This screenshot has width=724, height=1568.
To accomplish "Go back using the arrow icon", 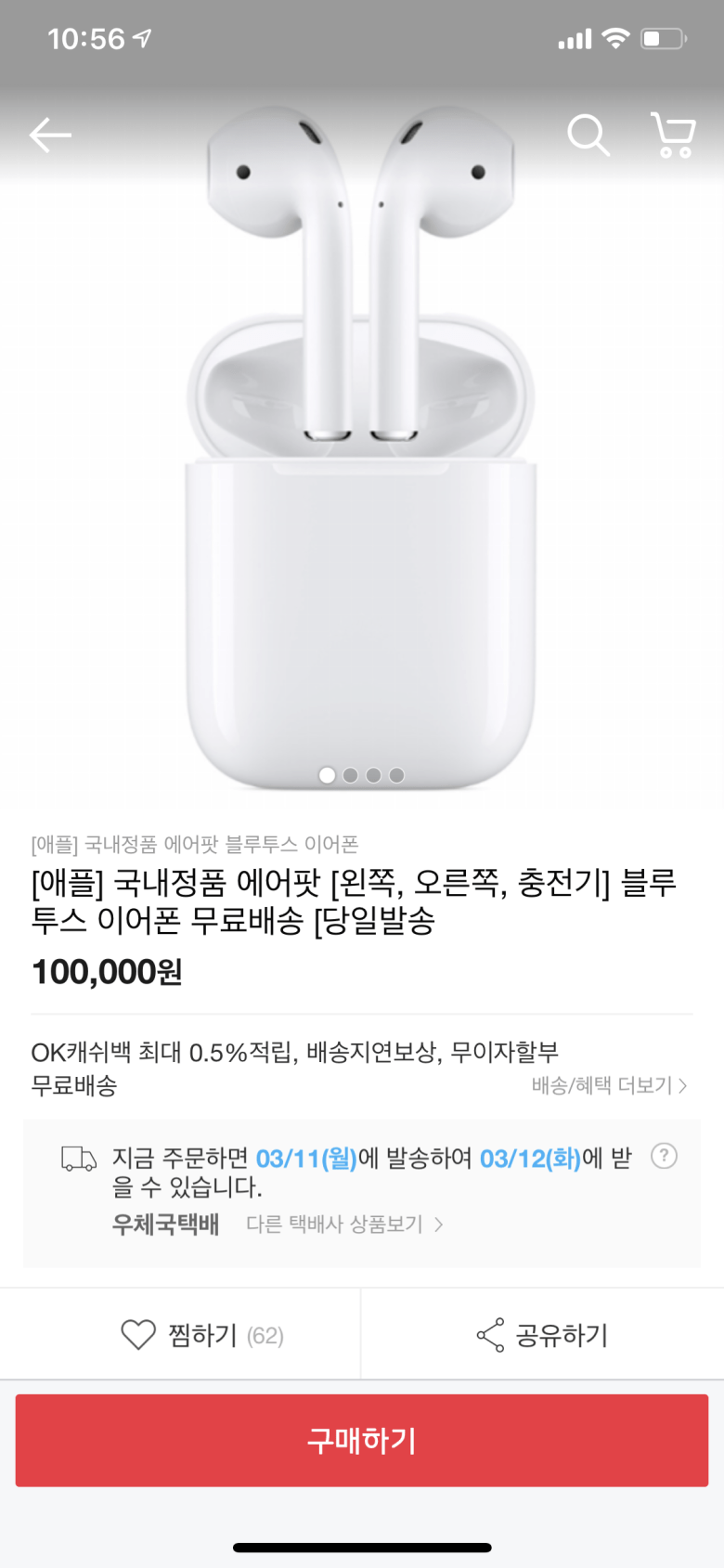I will [50, 136].
